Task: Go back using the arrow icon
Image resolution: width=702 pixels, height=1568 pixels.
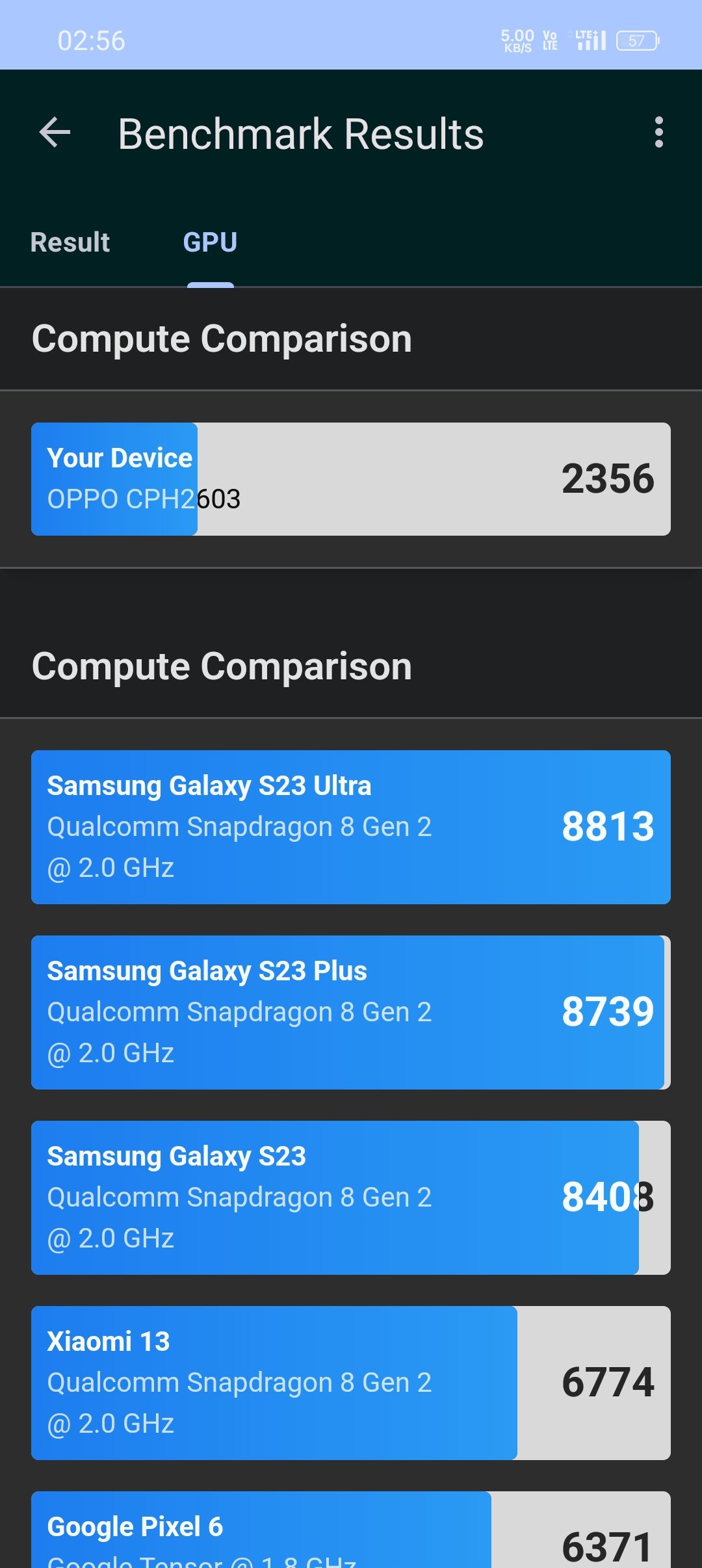Action: (x=55, y=133)
